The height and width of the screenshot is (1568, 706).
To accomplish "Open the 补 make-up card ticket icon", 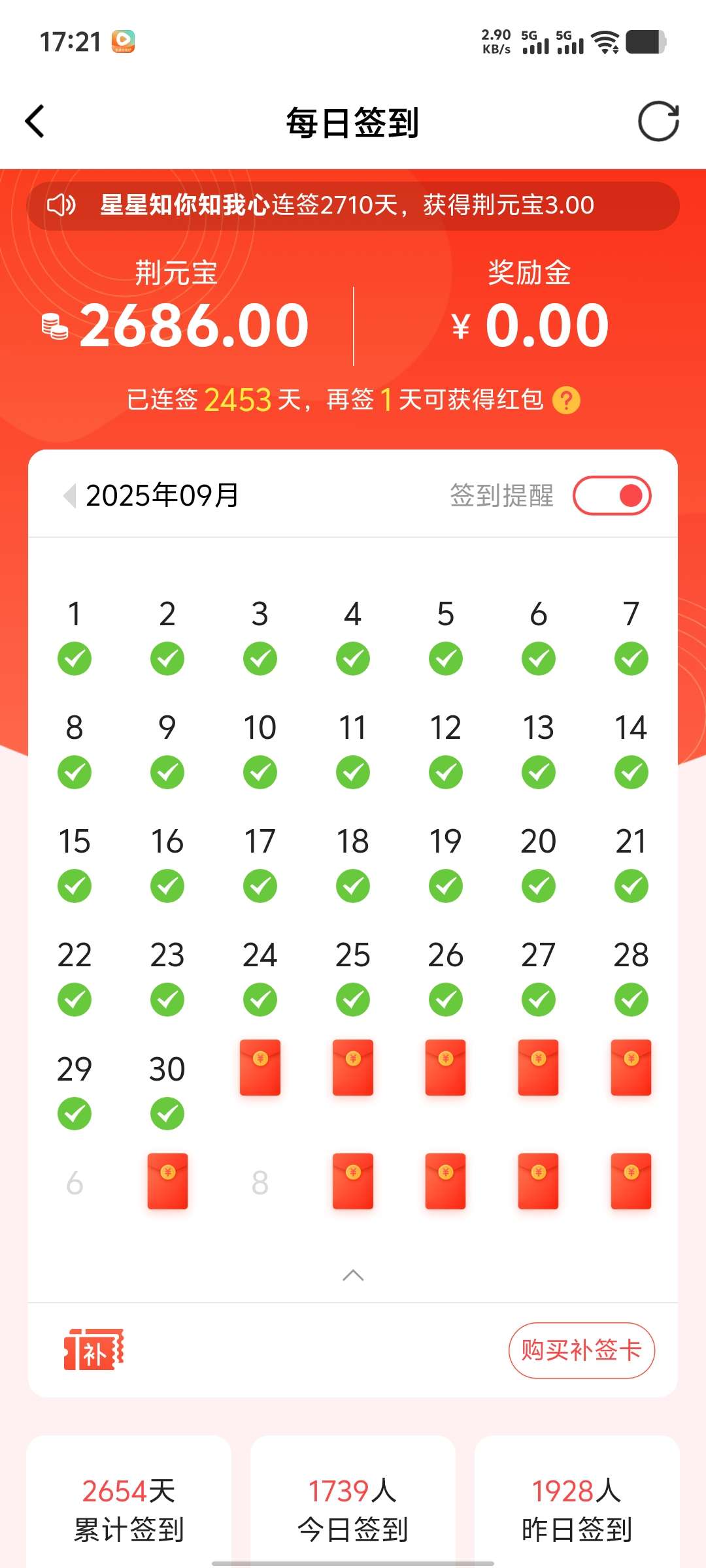I will click(x=93, y=1349).
